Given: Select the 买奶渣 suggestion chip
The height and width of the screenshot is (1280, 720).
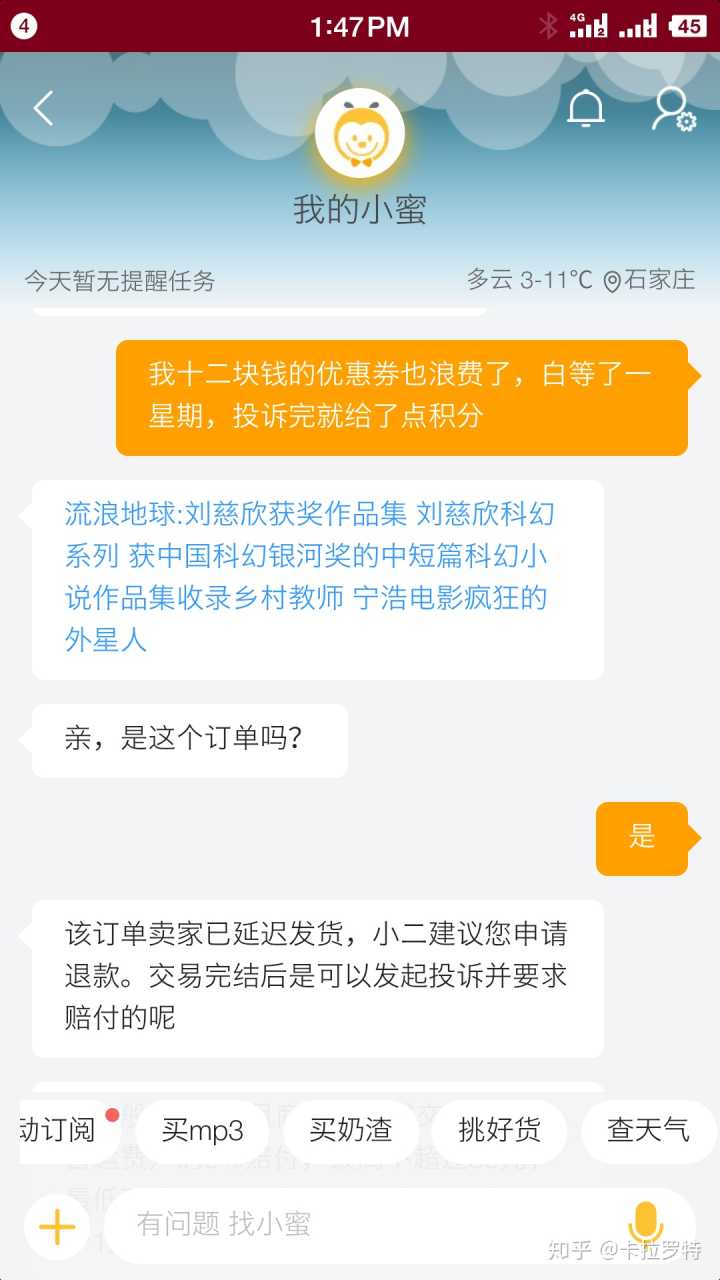Looking at the screenshot, I should 350,1131.
